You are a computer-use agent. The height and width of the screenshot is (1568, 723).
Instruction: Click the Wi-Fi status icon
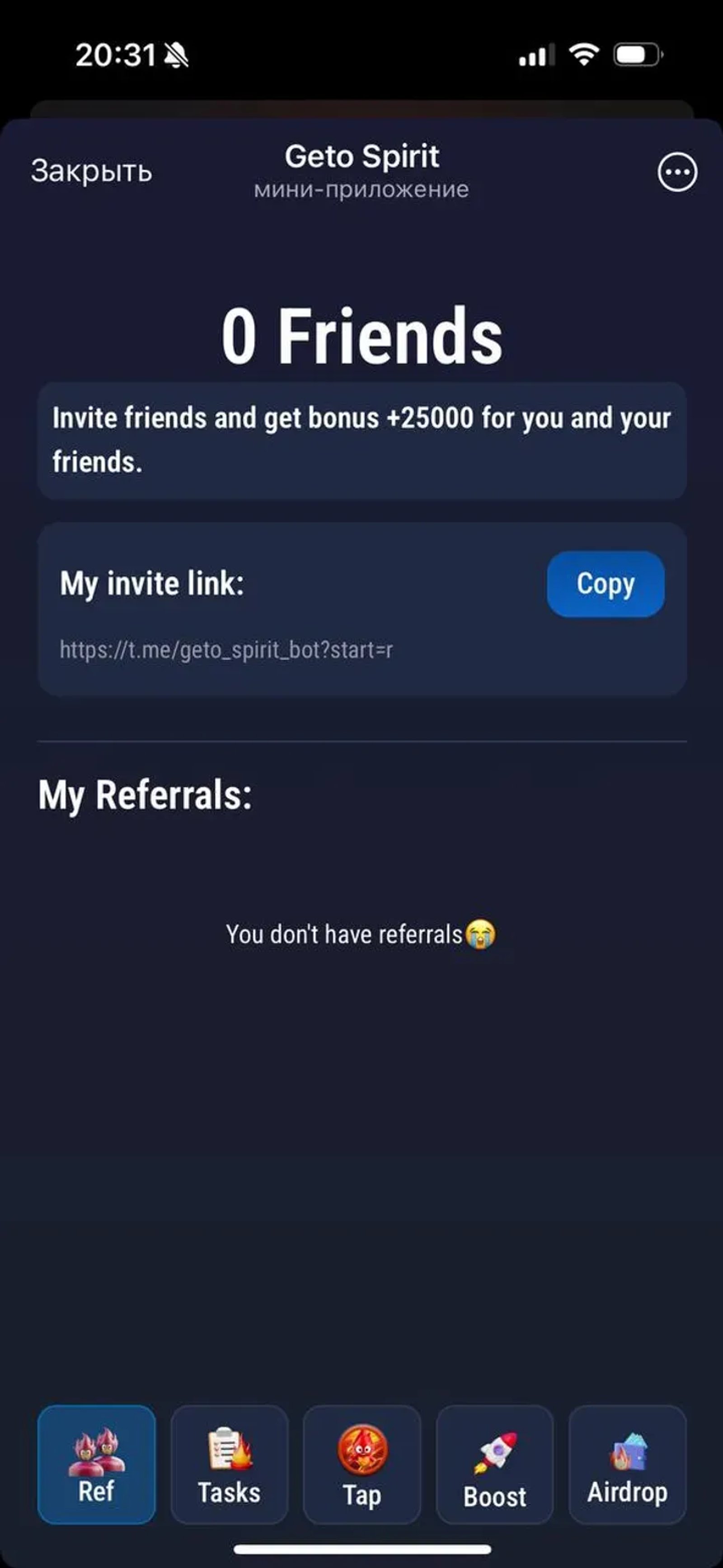(x=583, y=55)
